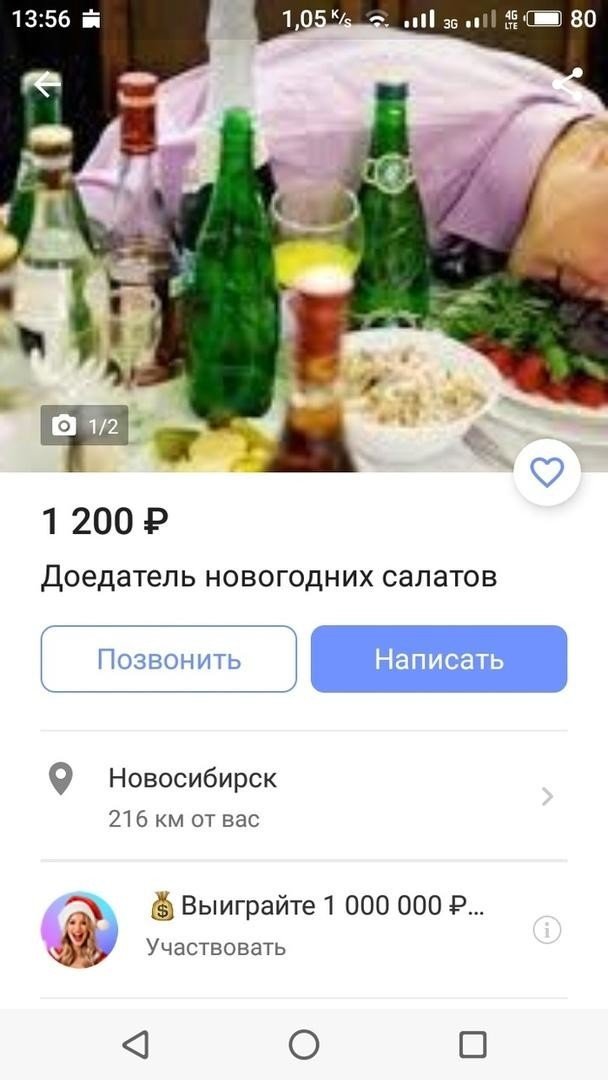Show info for the prize promo
This screenshot has width=608, height=1080.
(x=546, y=930)
